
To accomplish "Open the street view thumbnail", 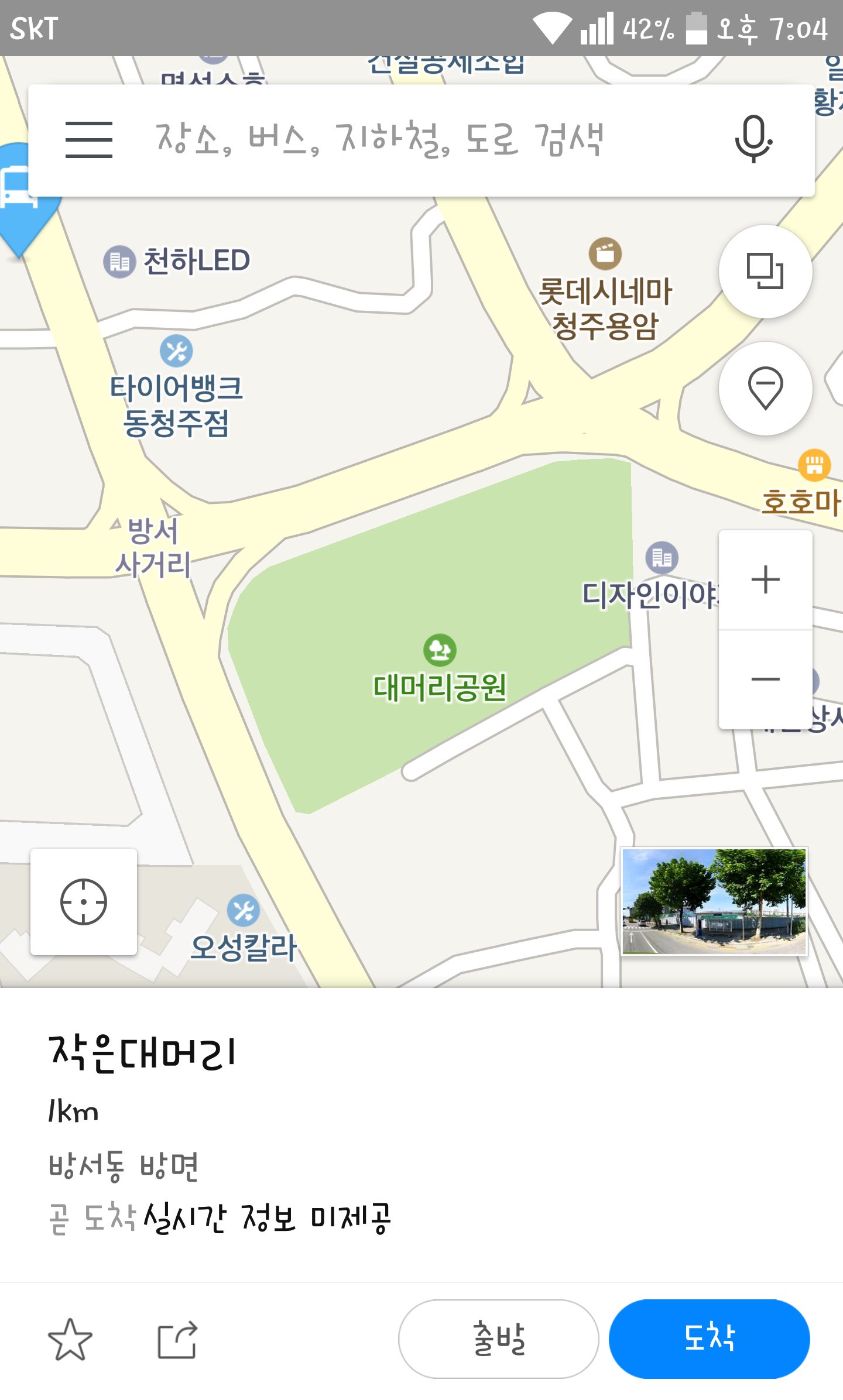I will (x=714, y=901).
